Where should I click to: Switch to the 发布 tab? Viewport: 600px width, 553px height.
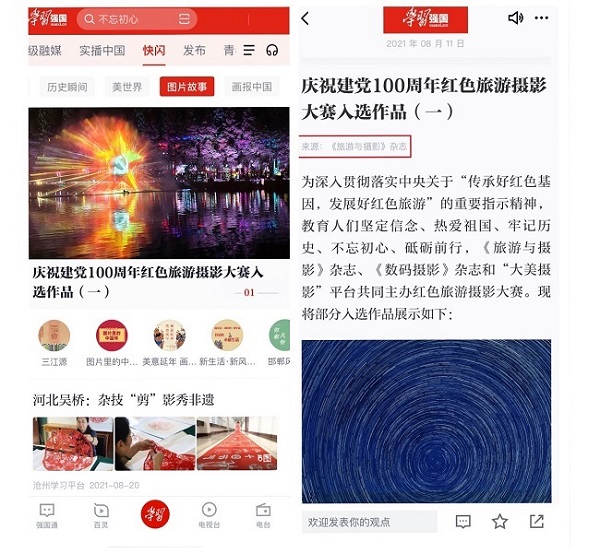pos(194,51)
